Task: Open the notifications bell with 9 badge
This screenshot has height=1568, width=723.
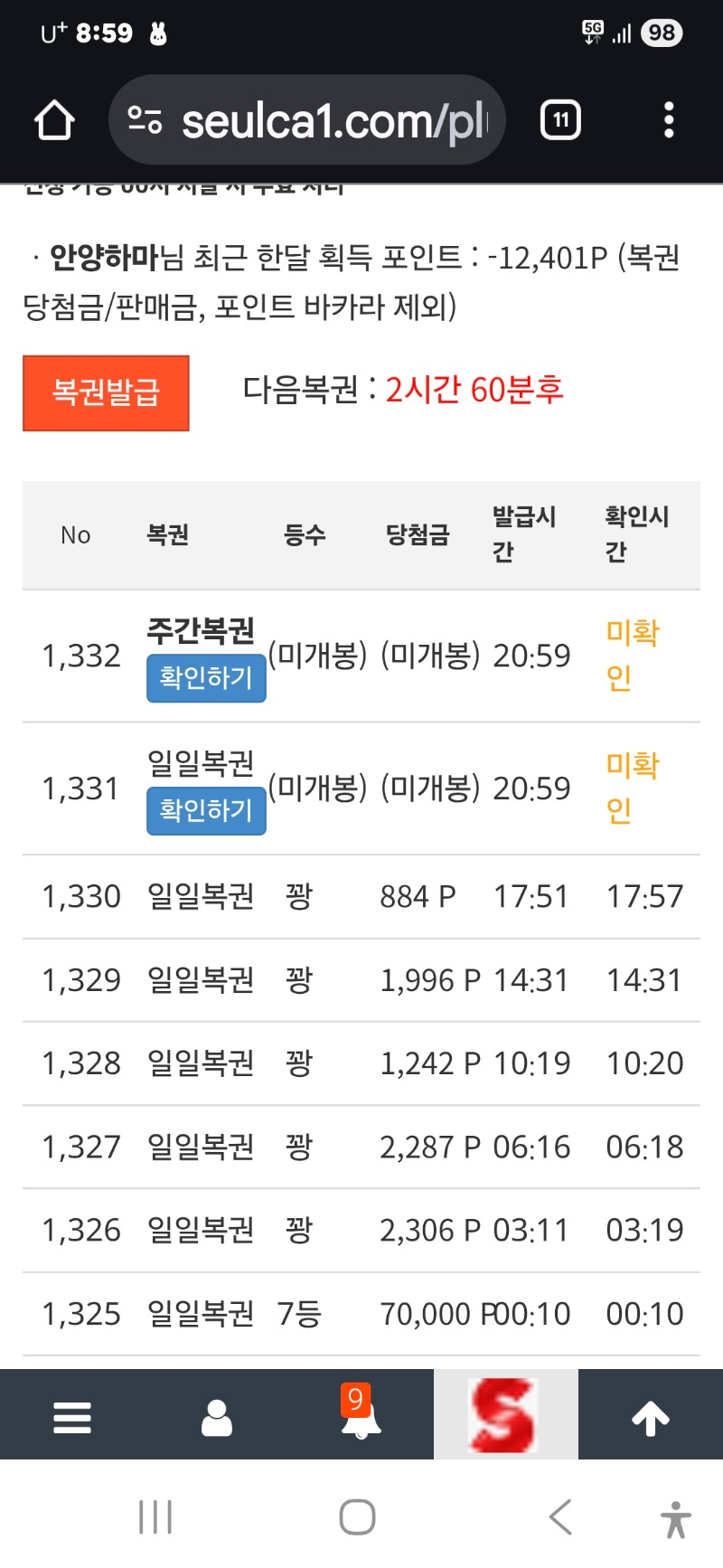Action: (x=361, y=1413)
